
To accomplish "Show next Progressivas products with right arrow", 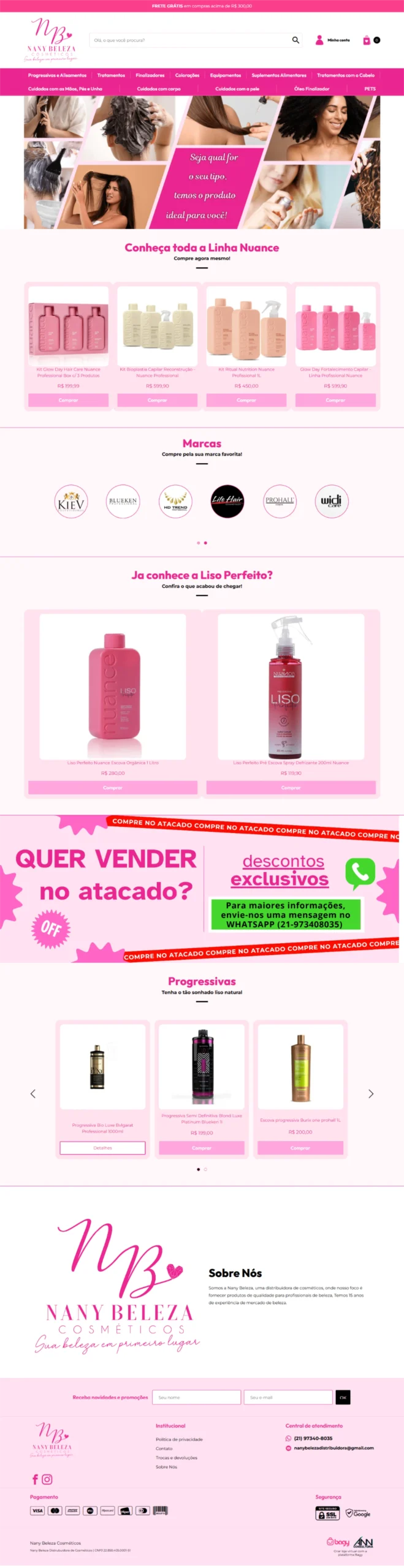I will (370, 1093).
